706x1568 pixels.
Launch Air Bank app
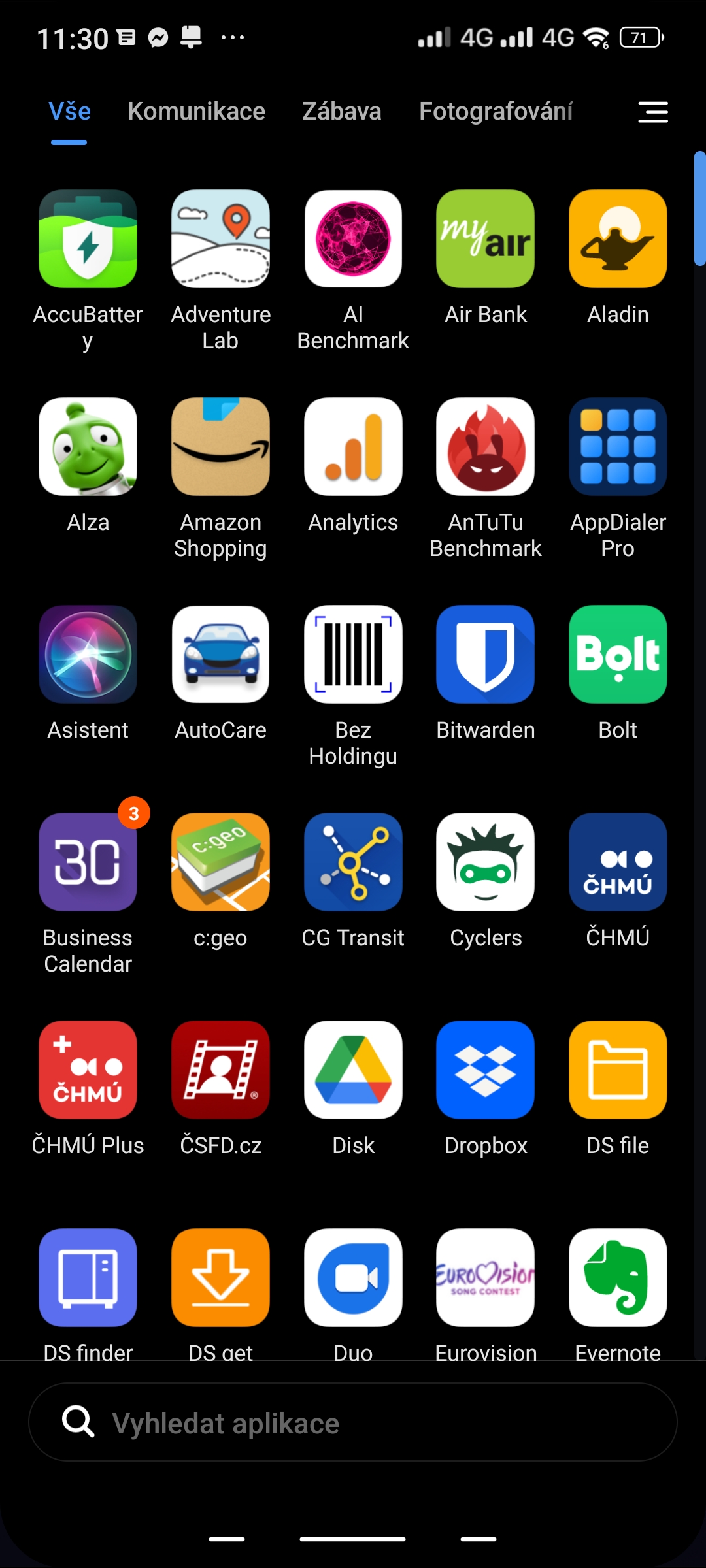click(x=485, y=239)
